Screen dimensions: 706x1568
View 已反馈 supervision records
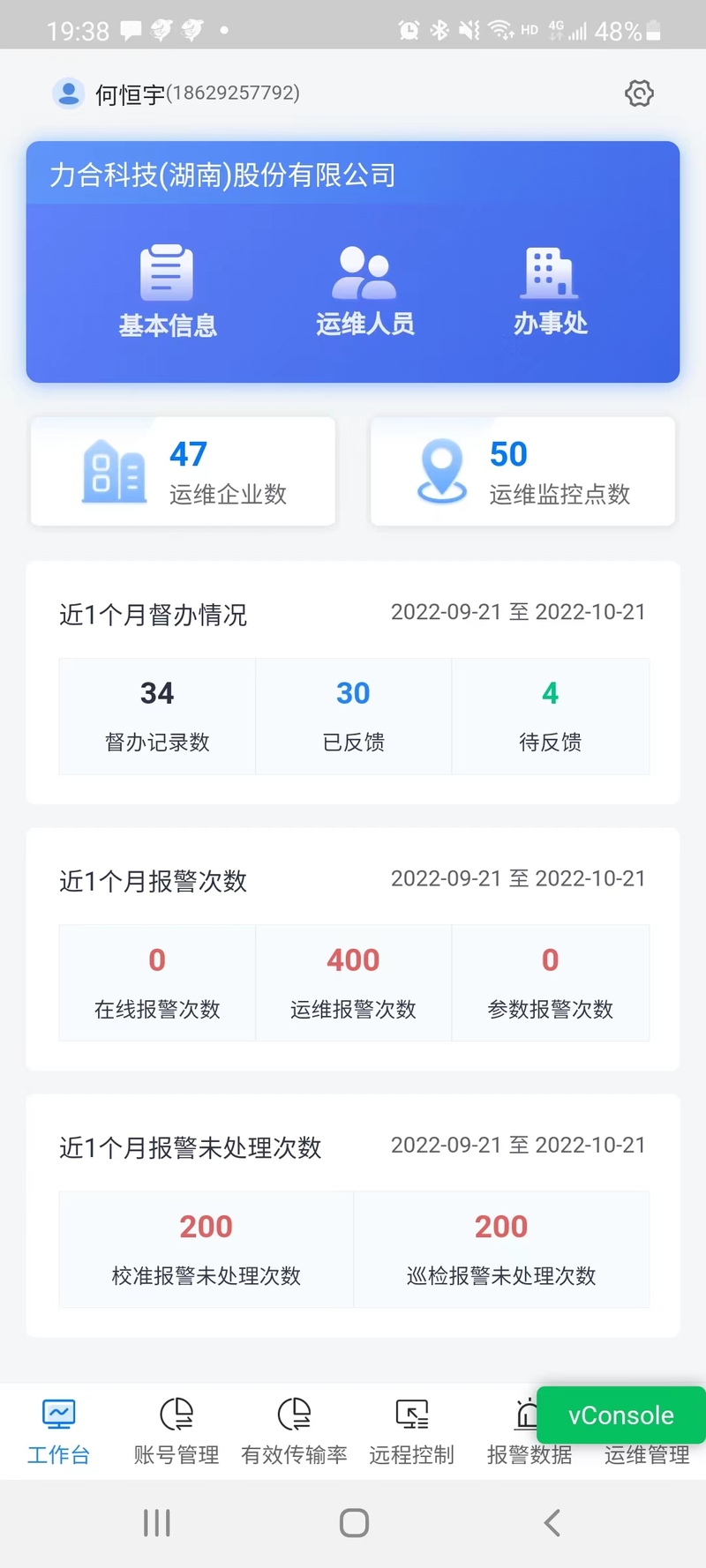(x=354, y=716)
